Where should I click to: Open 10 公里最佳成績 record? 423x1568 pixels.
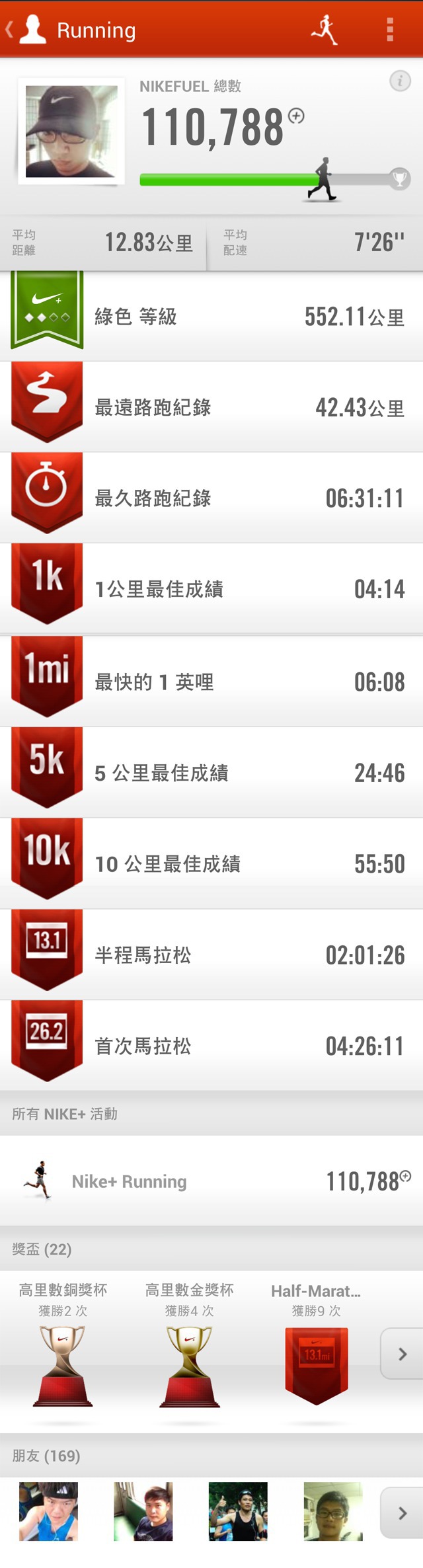coord(211,863)
